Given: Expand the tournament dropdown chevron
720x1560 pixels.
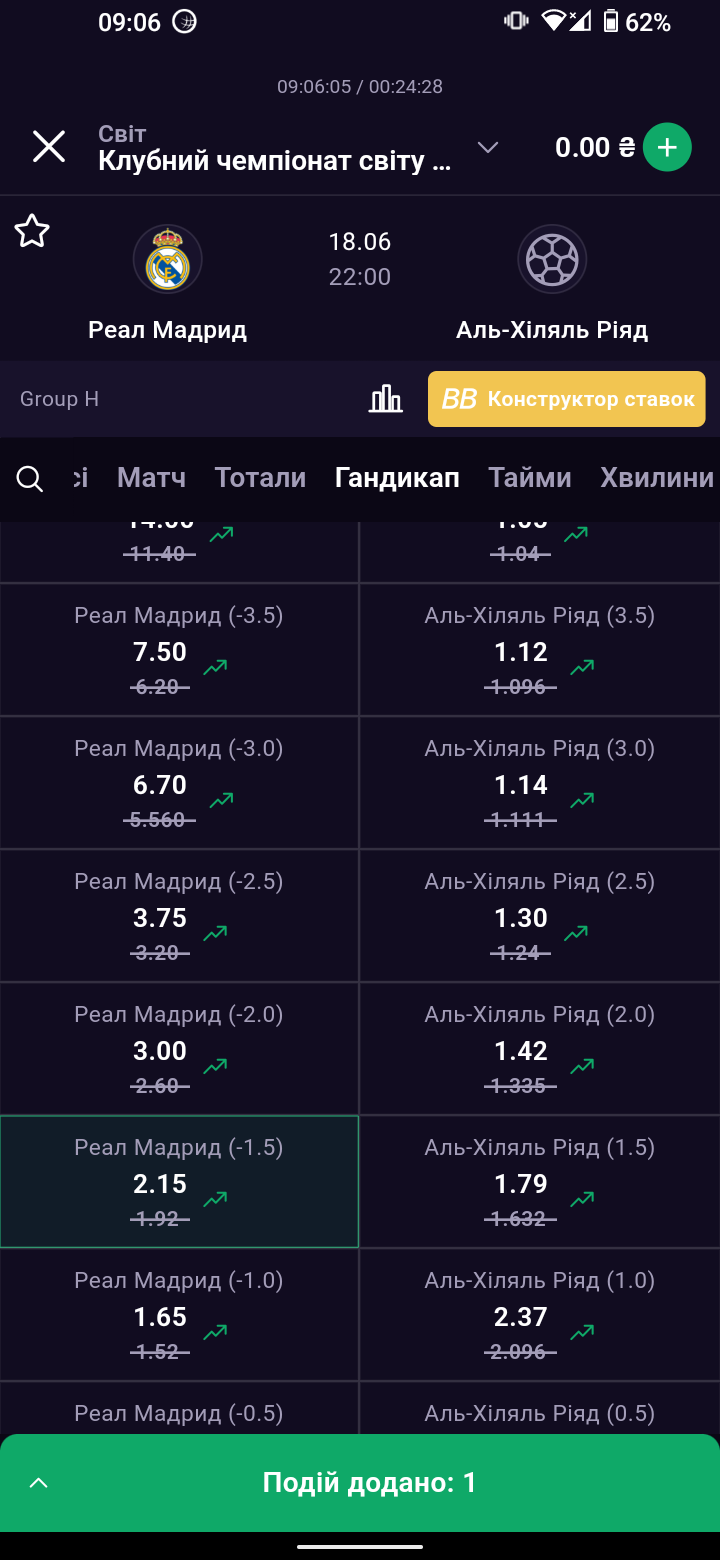Looking at the screenshot, I should (488, 148).
